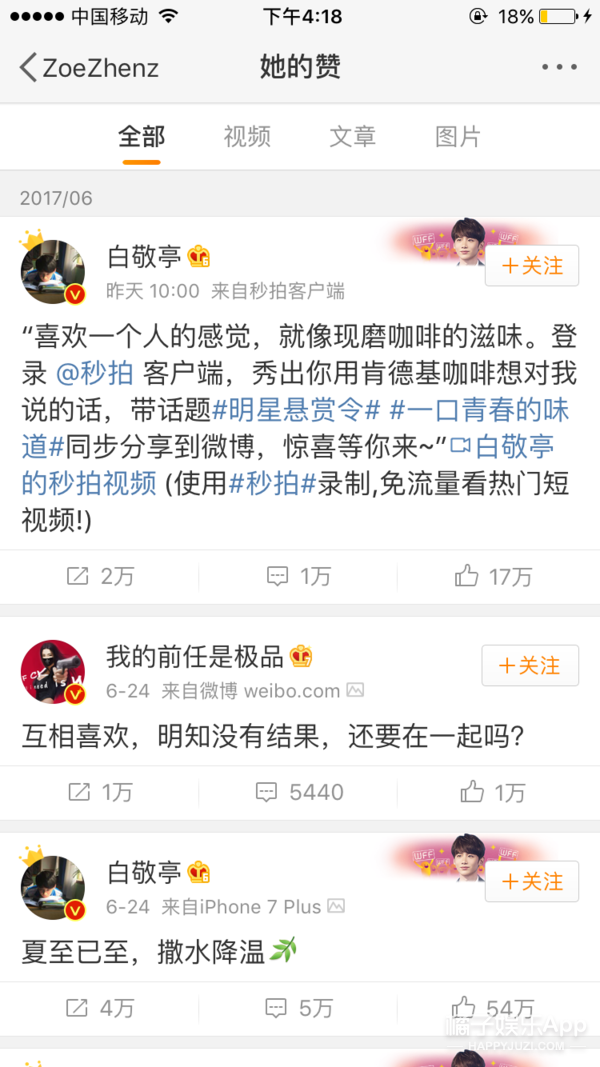600x1067 pixels.
Task: Repost the 我的前任是极品 post
Action: click(x=99, y=792)
